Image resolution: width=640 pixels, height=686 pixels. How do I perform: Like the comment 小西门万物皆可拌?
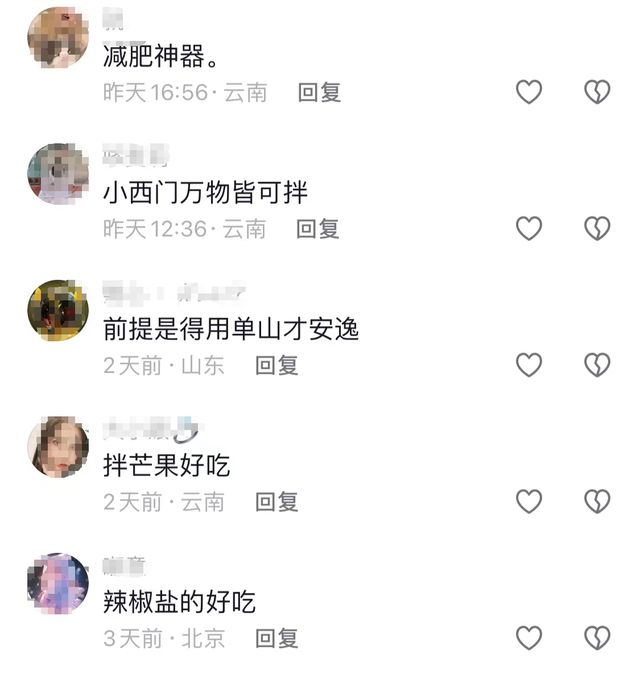click(x=528, y=229)
